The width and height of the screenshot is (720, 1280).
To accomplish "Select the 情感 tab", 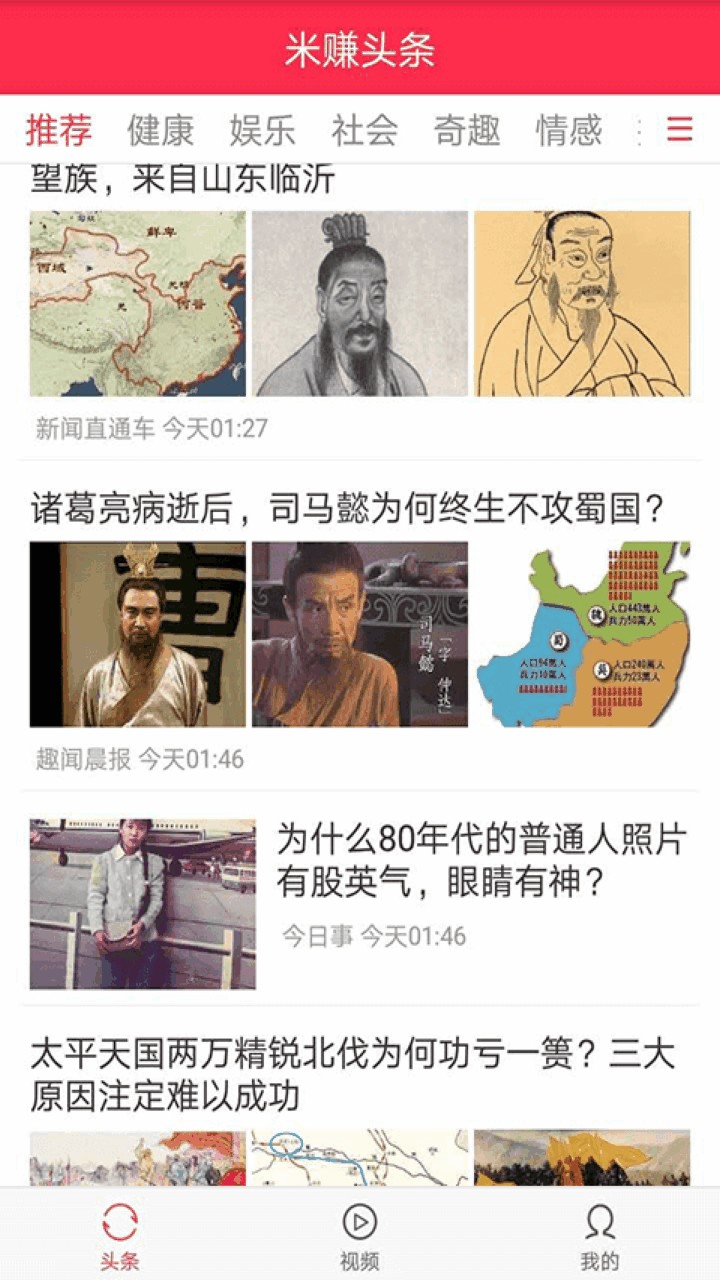I will tap(569, 130).
